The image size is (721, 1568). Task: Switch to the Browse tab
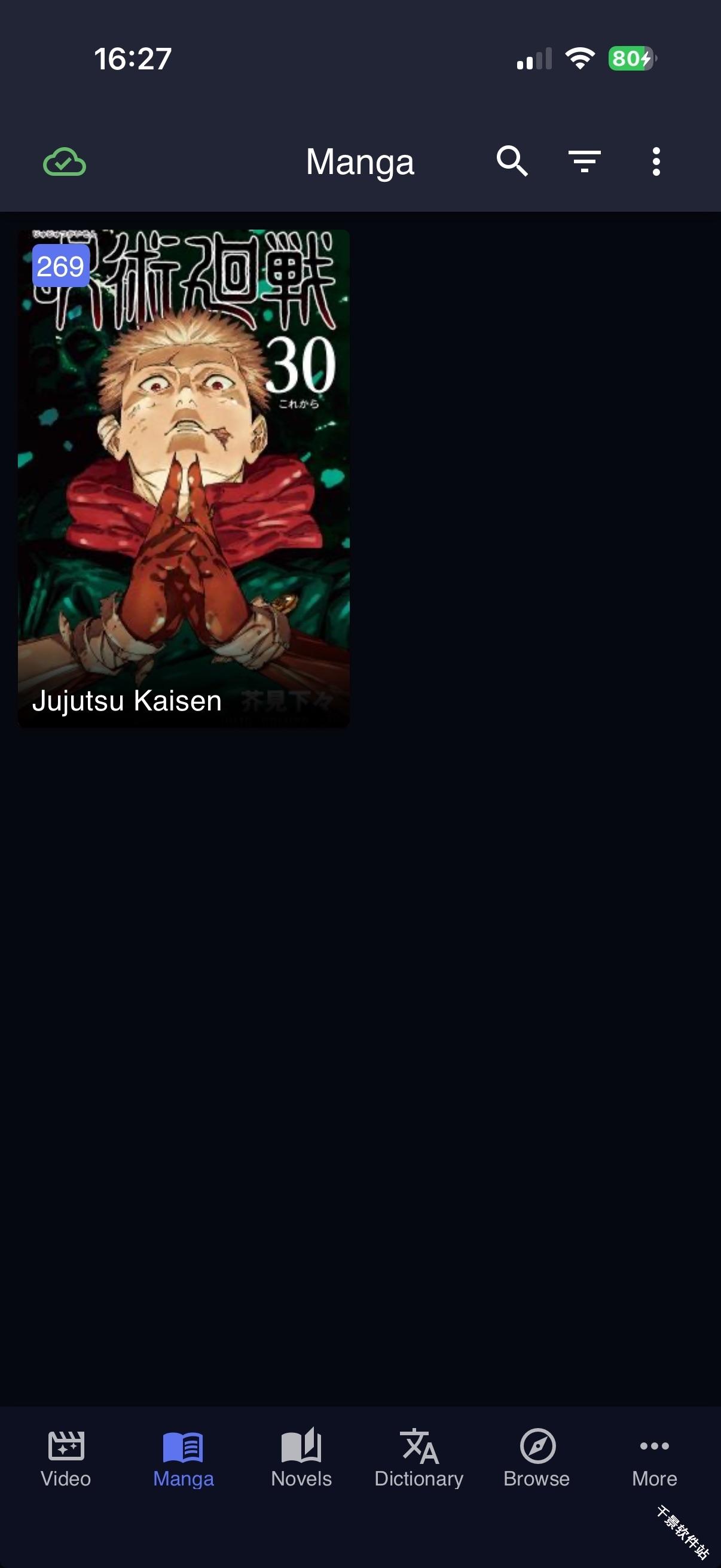[x=537, y=1459]
